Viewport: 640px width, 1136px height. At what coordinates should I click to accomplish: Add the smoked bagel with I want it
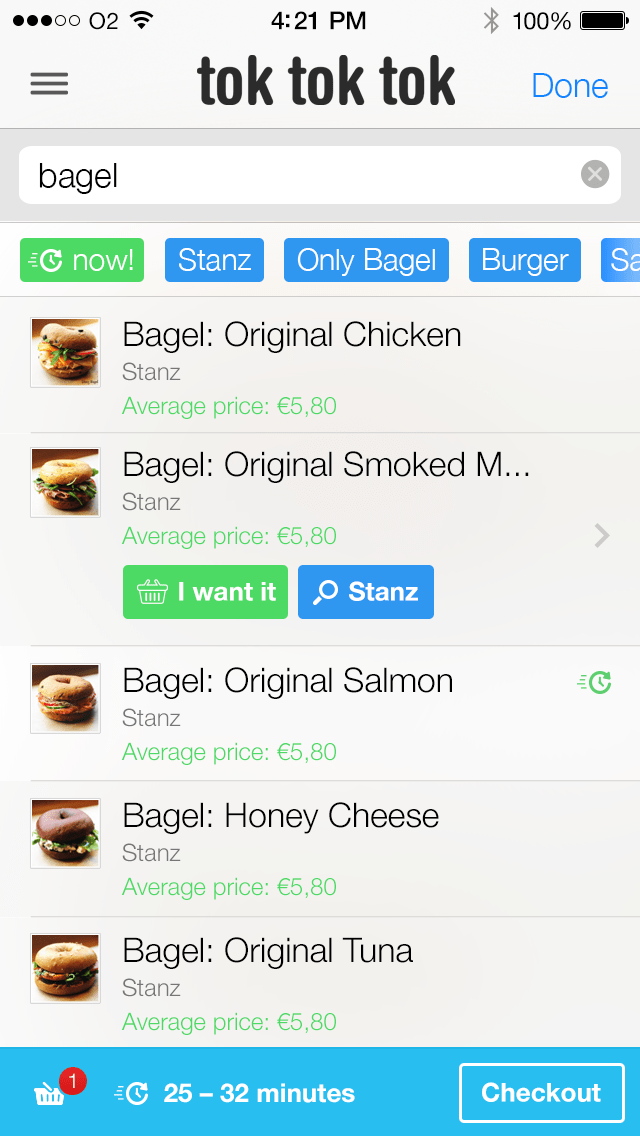tap(205, 592)
